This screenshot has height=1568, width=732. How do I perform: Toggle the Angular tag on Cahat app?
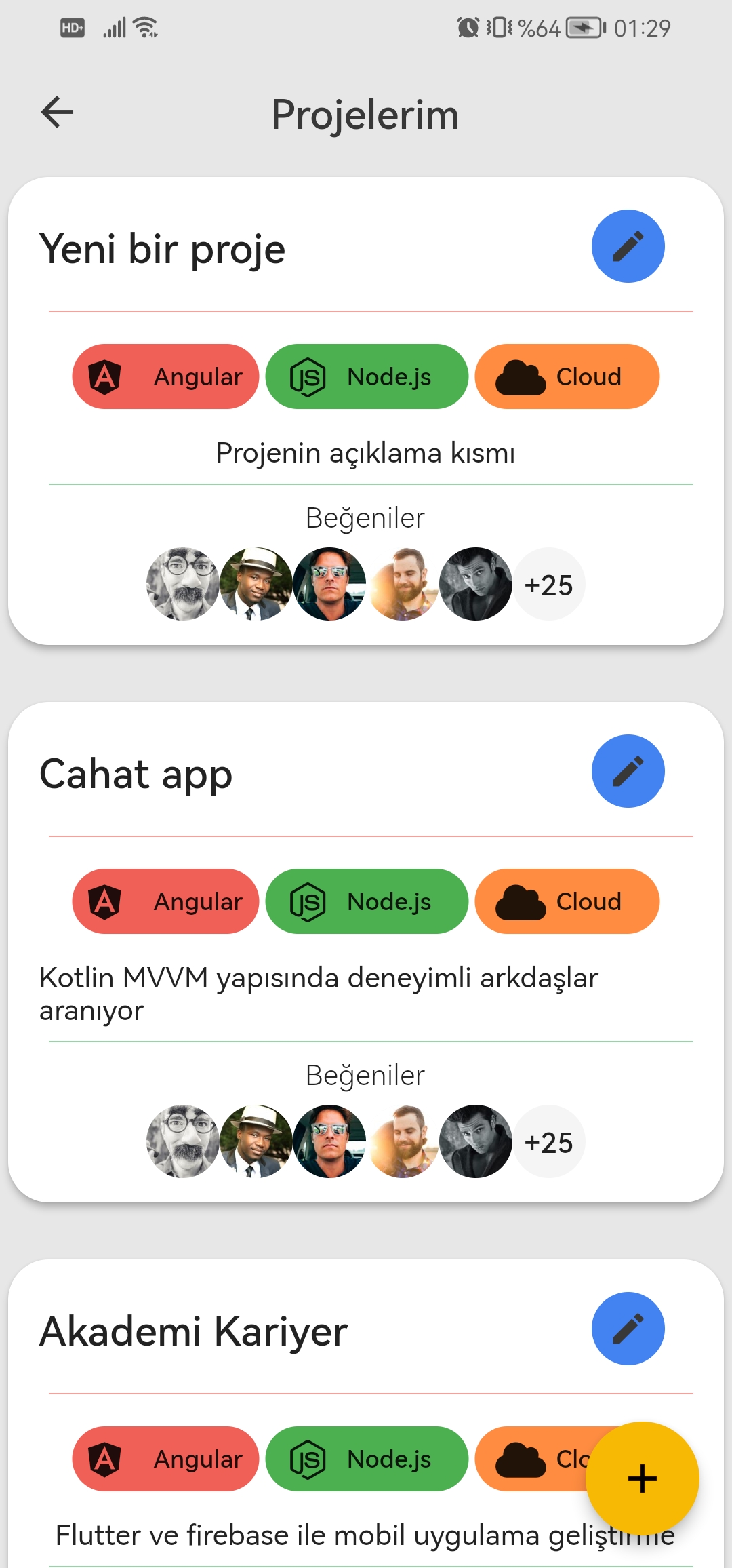(x=165, y=901)
